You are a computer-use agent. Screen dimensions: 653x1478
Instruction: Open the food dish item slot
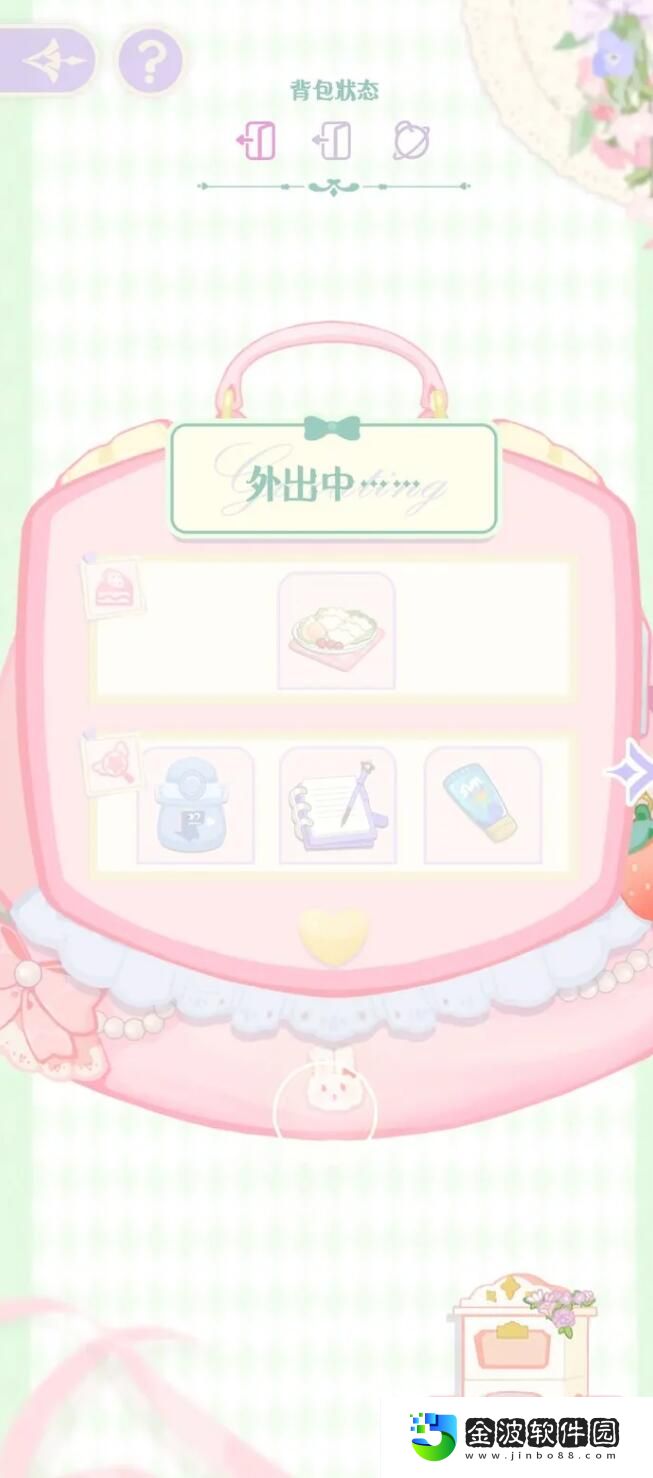[x=336, y=631]
